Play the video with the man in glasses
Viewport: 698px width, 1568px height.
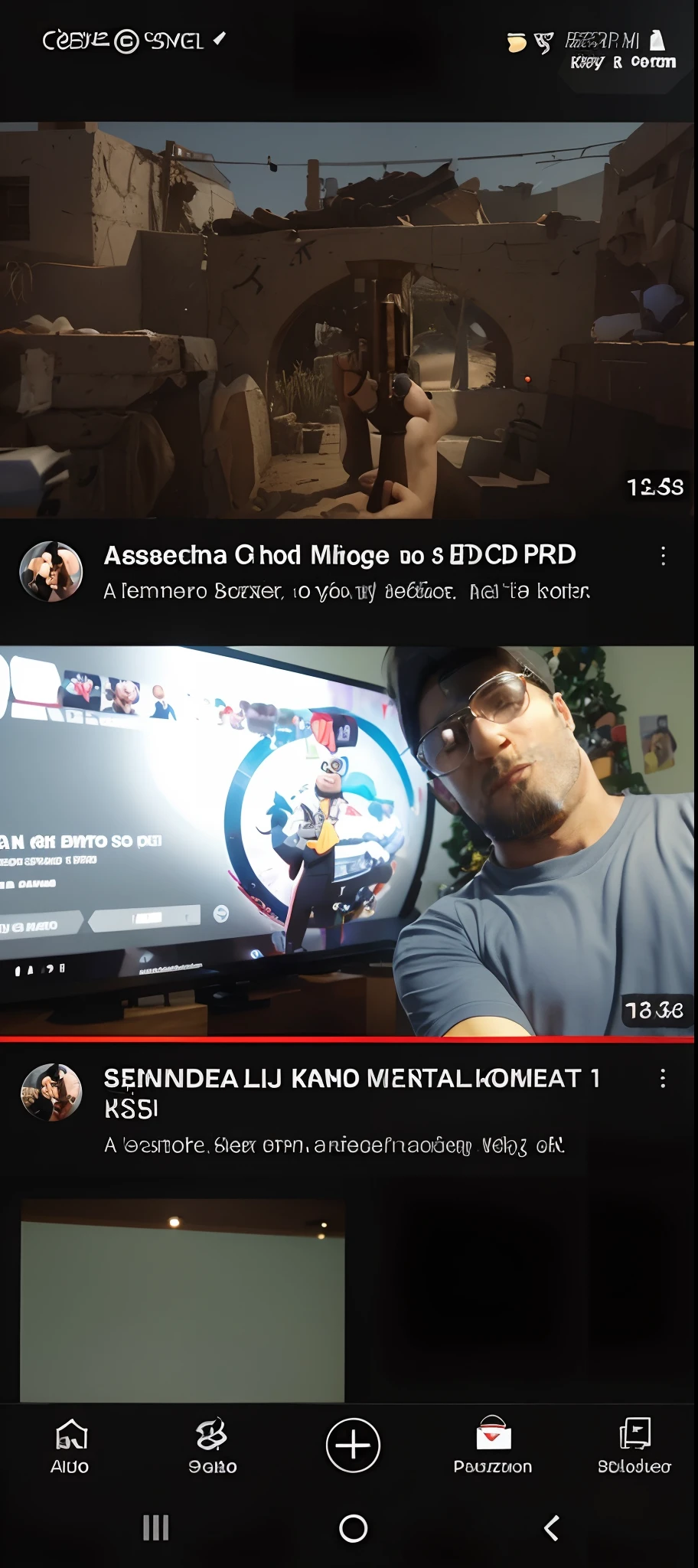point(348,841)
